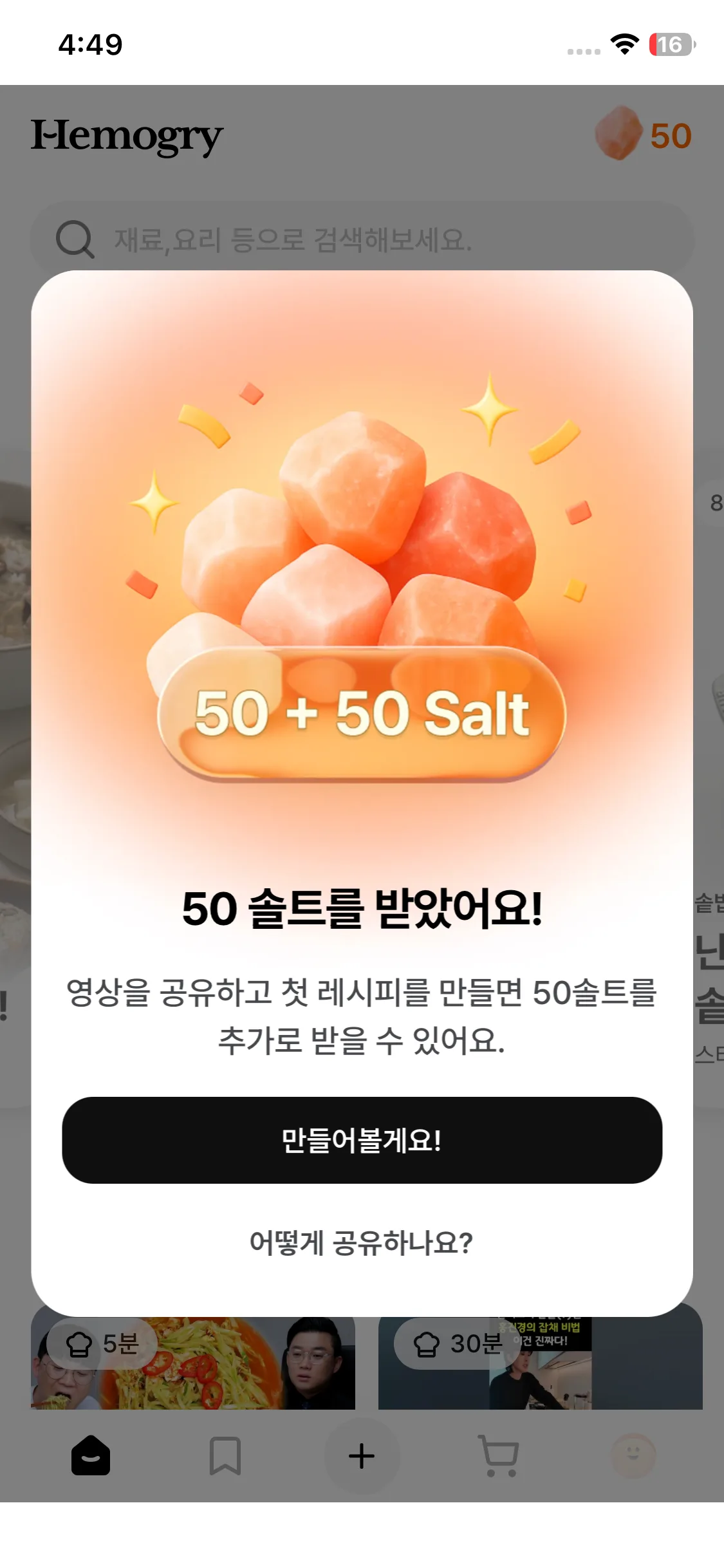
Task: Open the profile avatar tab
Action: coord(633,1455)
